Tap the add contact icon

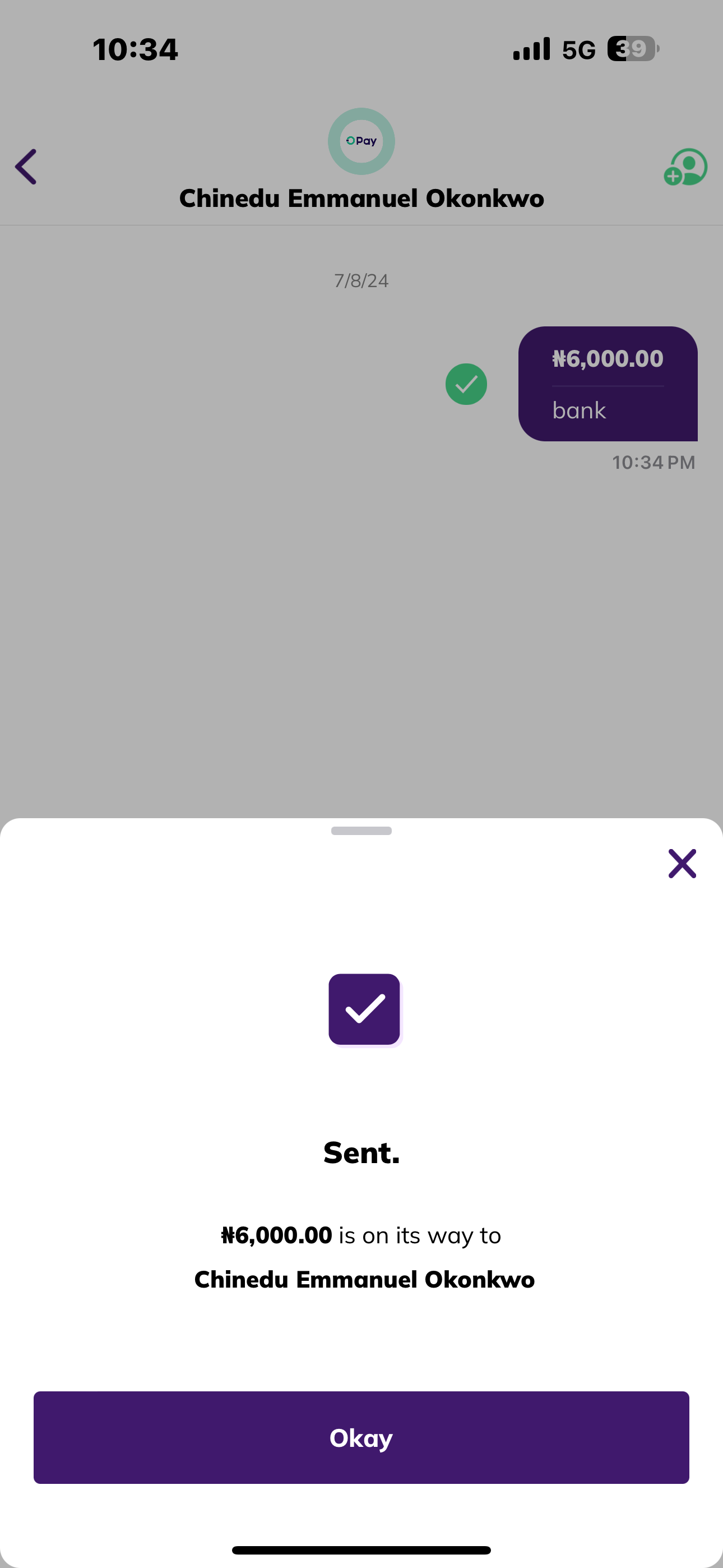click(685, 167)
